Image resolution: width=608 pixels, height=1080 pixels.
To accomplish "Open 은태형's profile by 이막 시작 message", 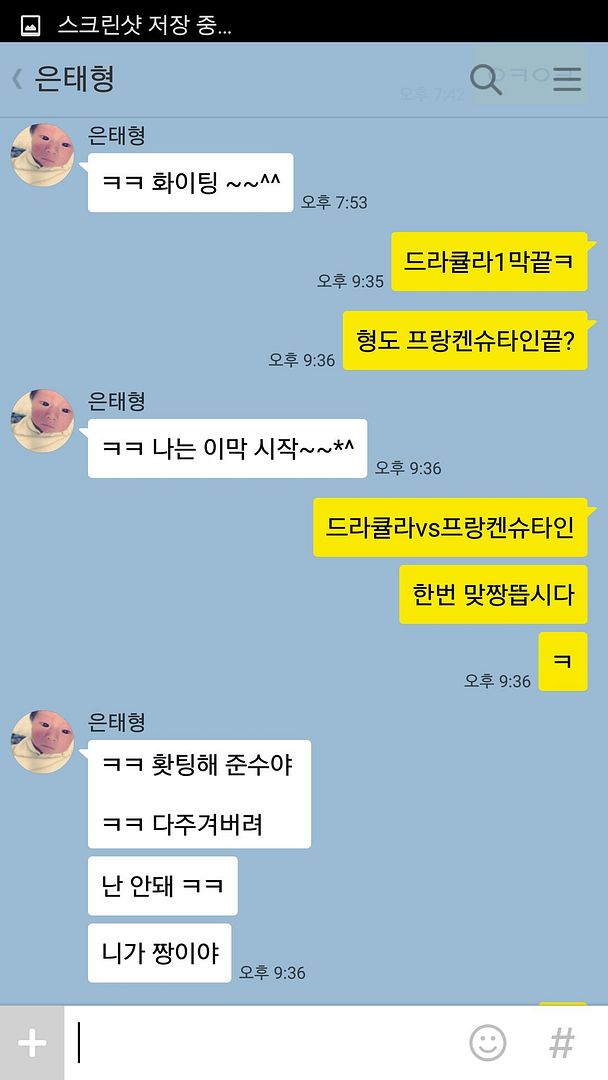I will pyautogui.click(x=42, y=421).
